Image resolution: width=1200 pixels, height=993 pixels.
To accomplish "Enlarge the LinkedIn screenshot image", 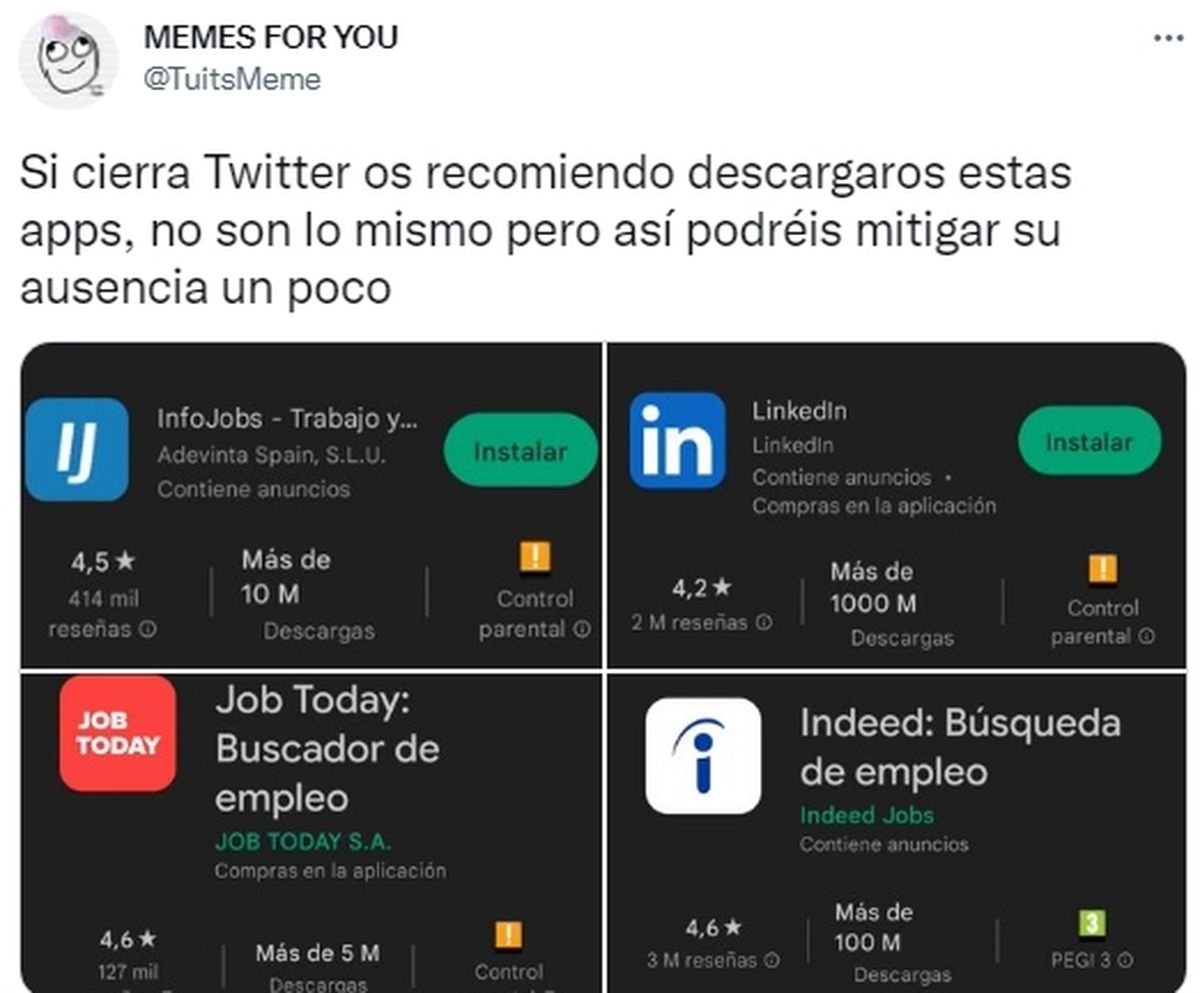I will pyautogui.click(x=896, y=505).
